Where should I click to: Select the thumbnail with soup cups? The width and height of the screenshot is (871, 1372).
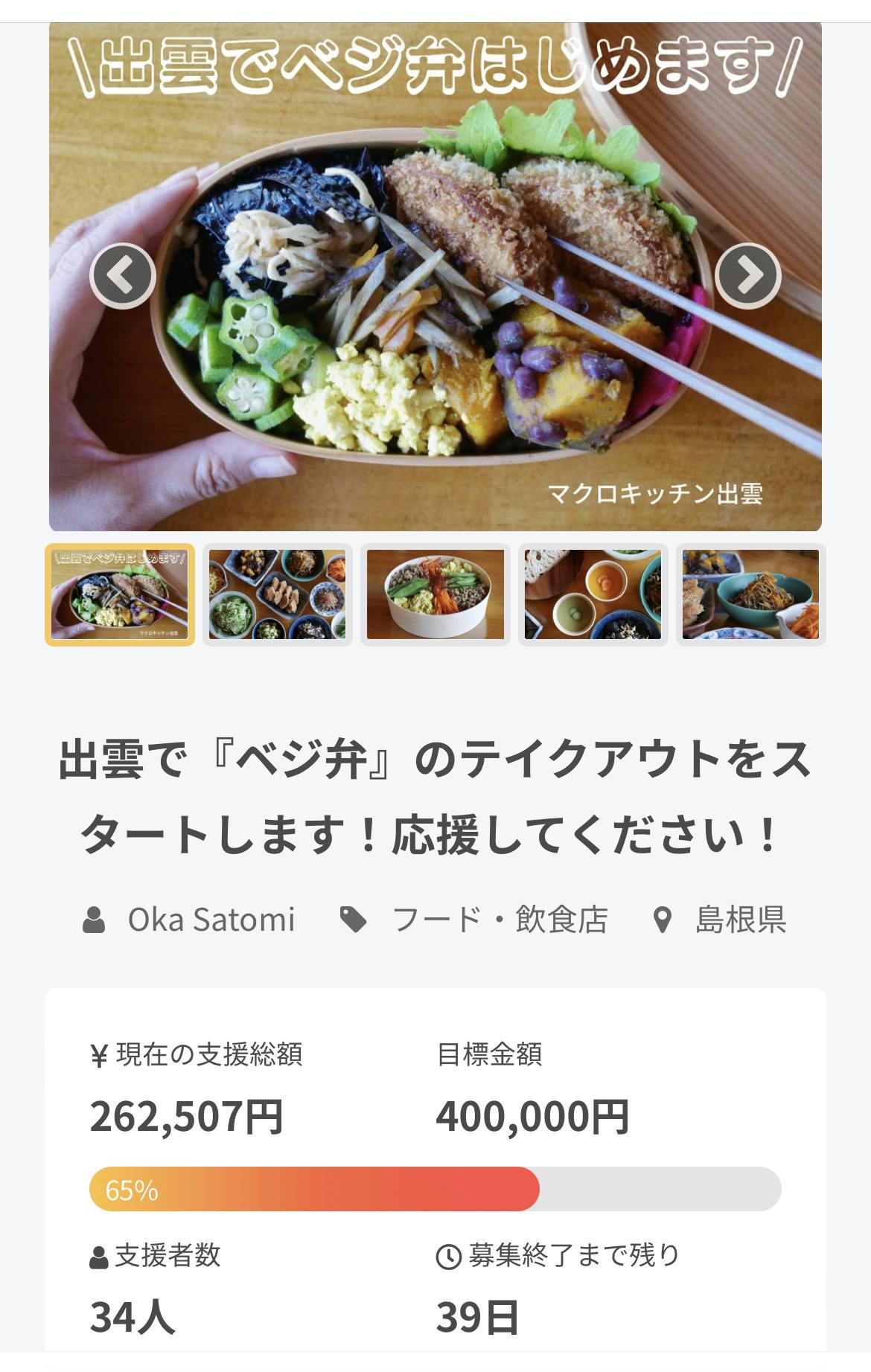point(593,594)
